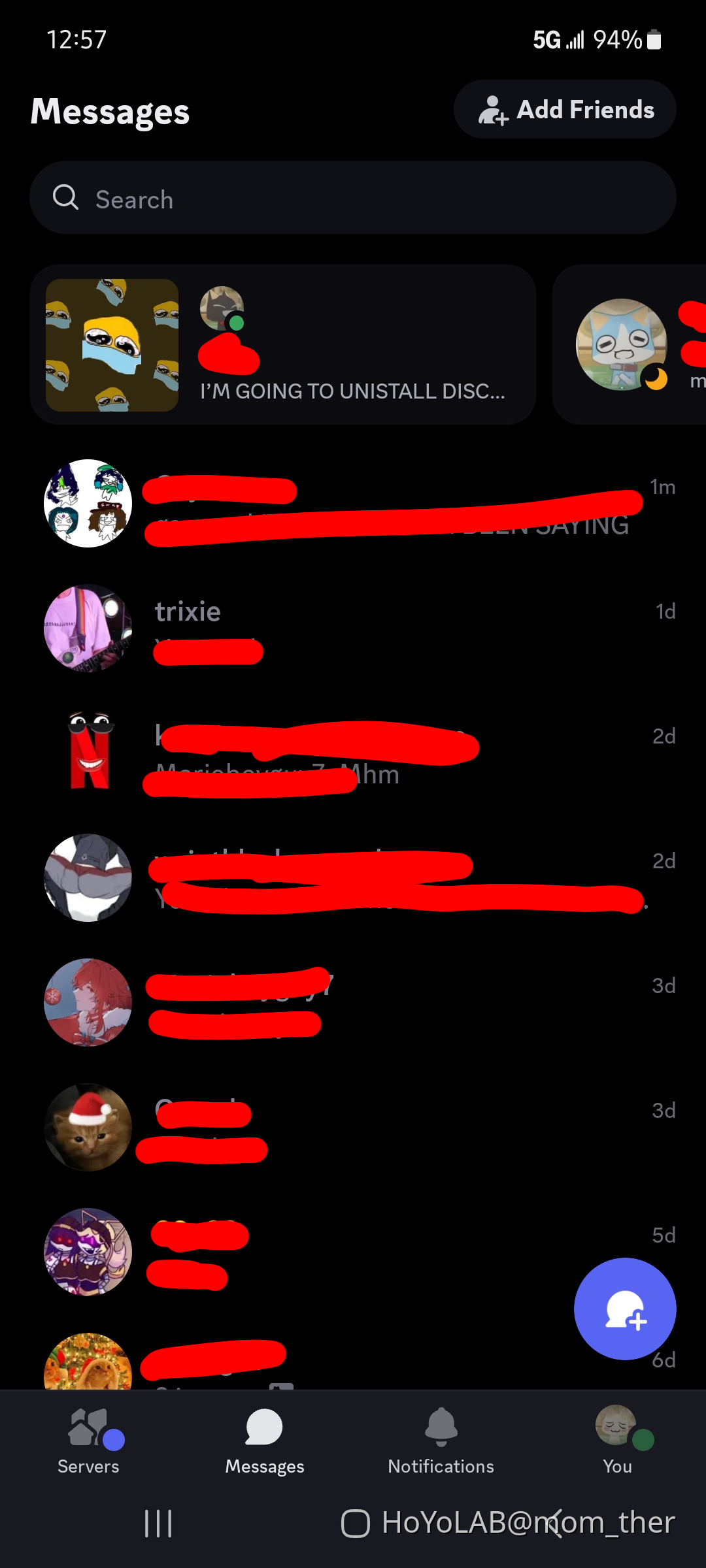Open the chat with the red-haired avatar
This screenshot has width=706, height=1568.
[x=353, y=1003]
